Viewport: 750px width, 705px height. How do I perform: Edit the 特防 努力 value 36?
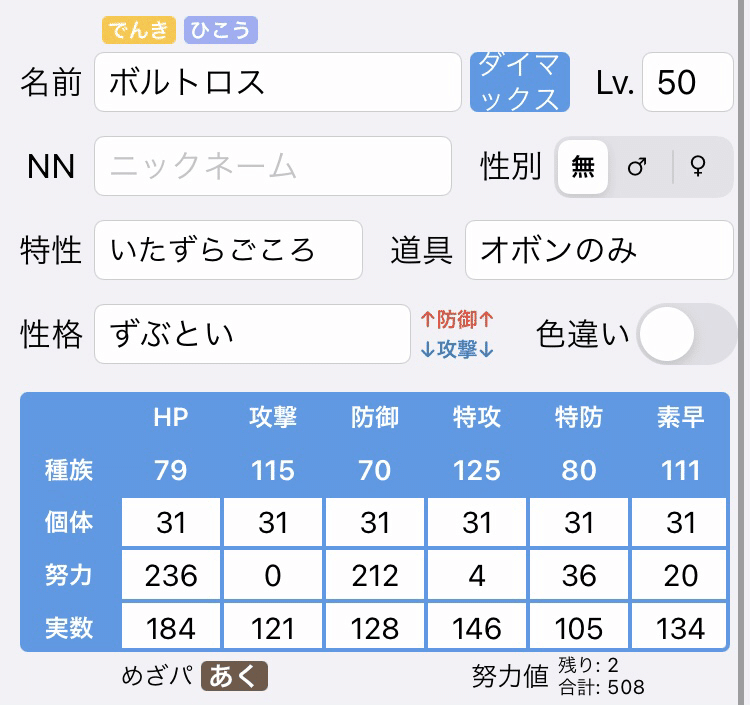pos(579,576)
